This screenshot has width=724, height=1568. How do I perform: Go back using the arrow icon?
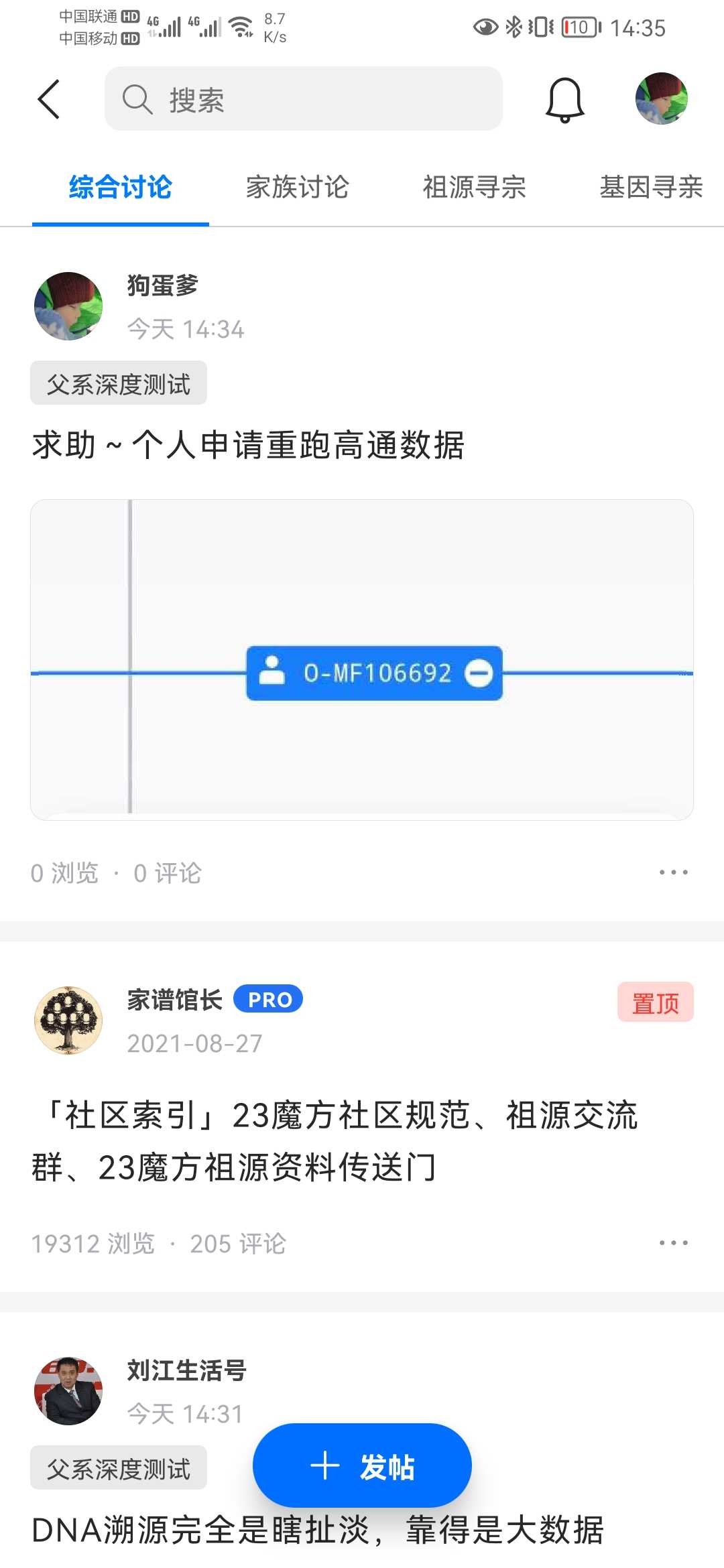[x=49, y=99]
